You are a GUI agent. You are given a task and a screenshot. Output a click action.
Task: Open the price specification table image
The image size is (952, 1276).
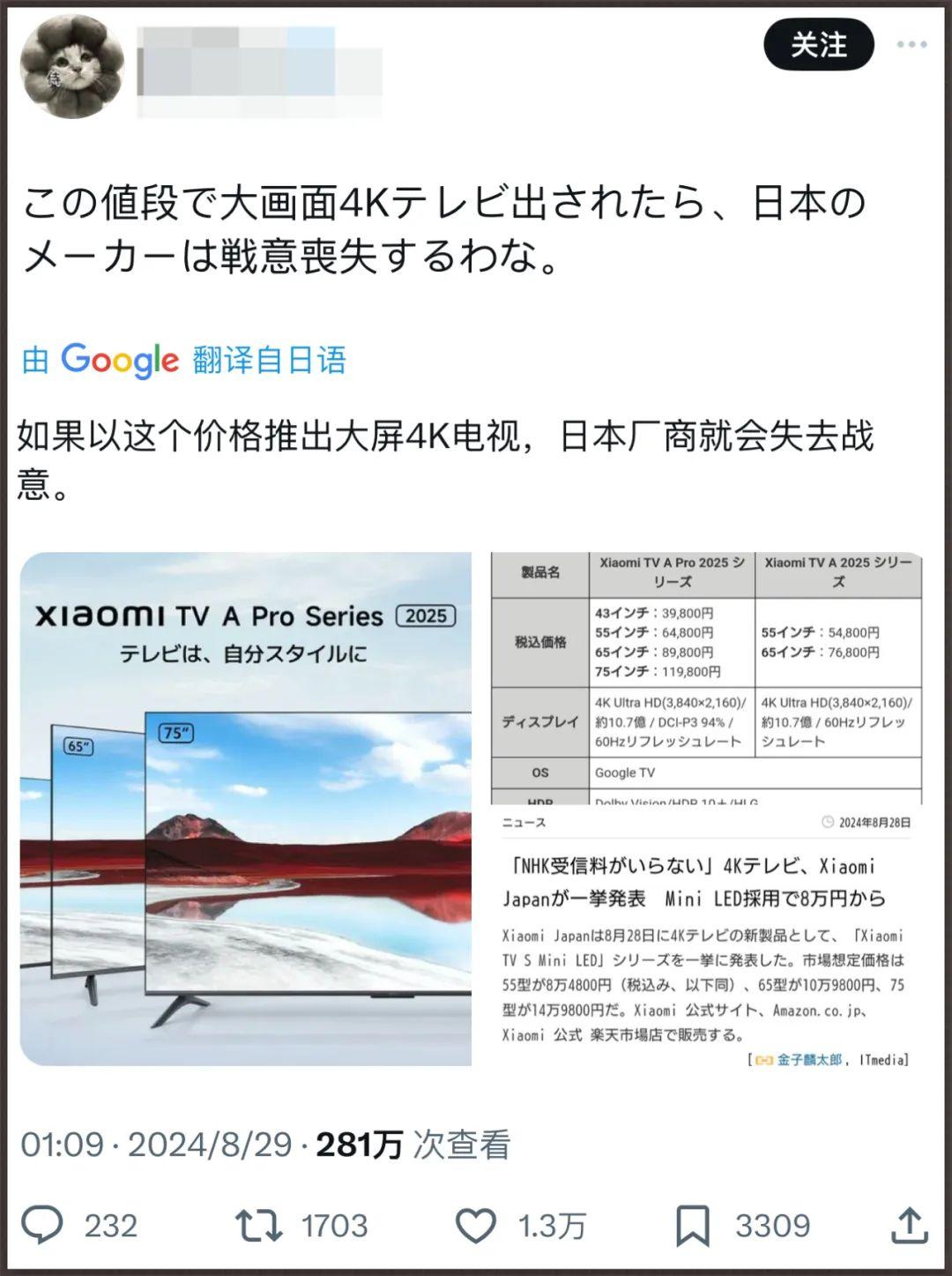click(706, 677)
